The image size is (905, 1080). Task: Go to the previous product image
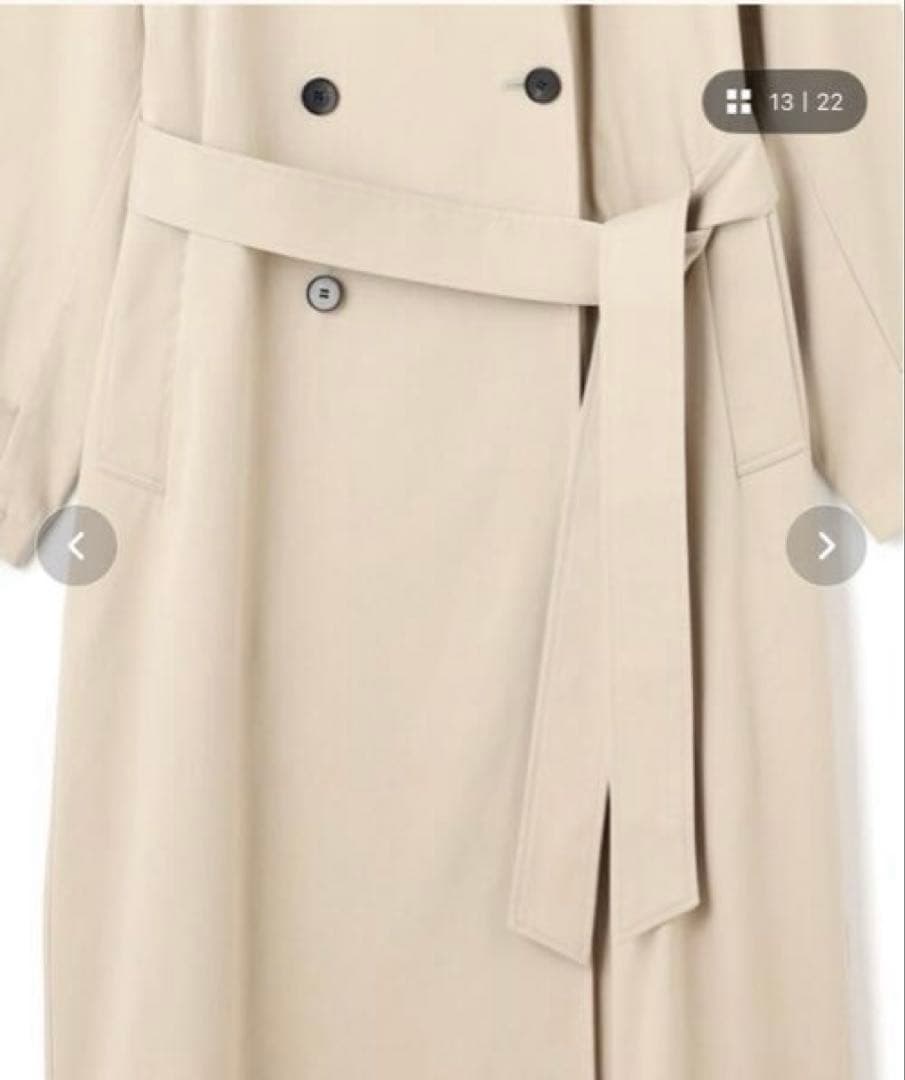point(77,545)
